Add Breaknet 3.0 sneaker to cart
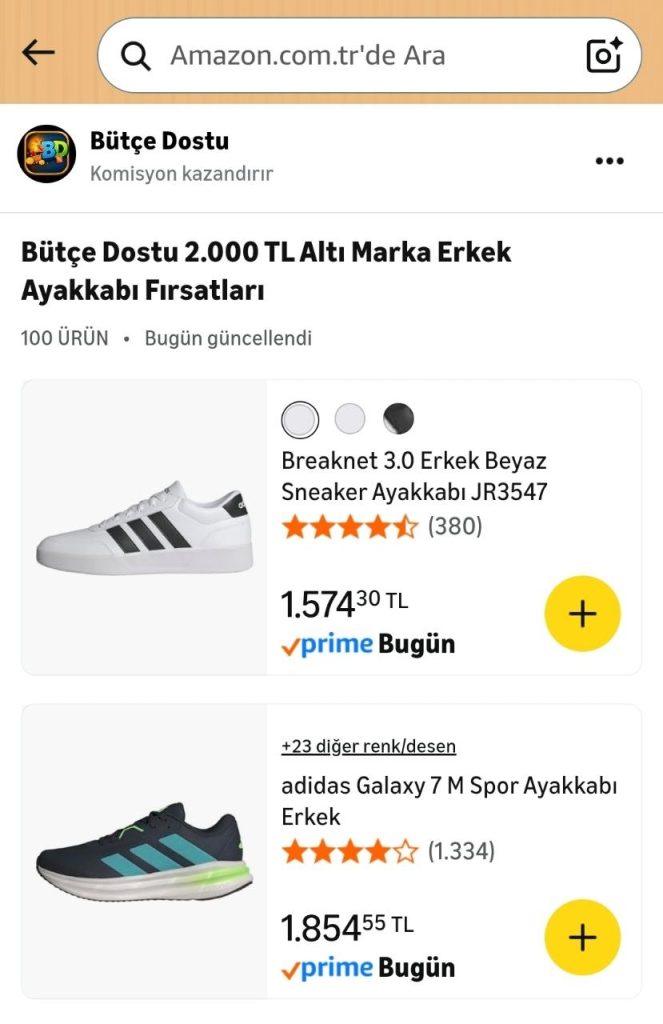 coord(582,613)
